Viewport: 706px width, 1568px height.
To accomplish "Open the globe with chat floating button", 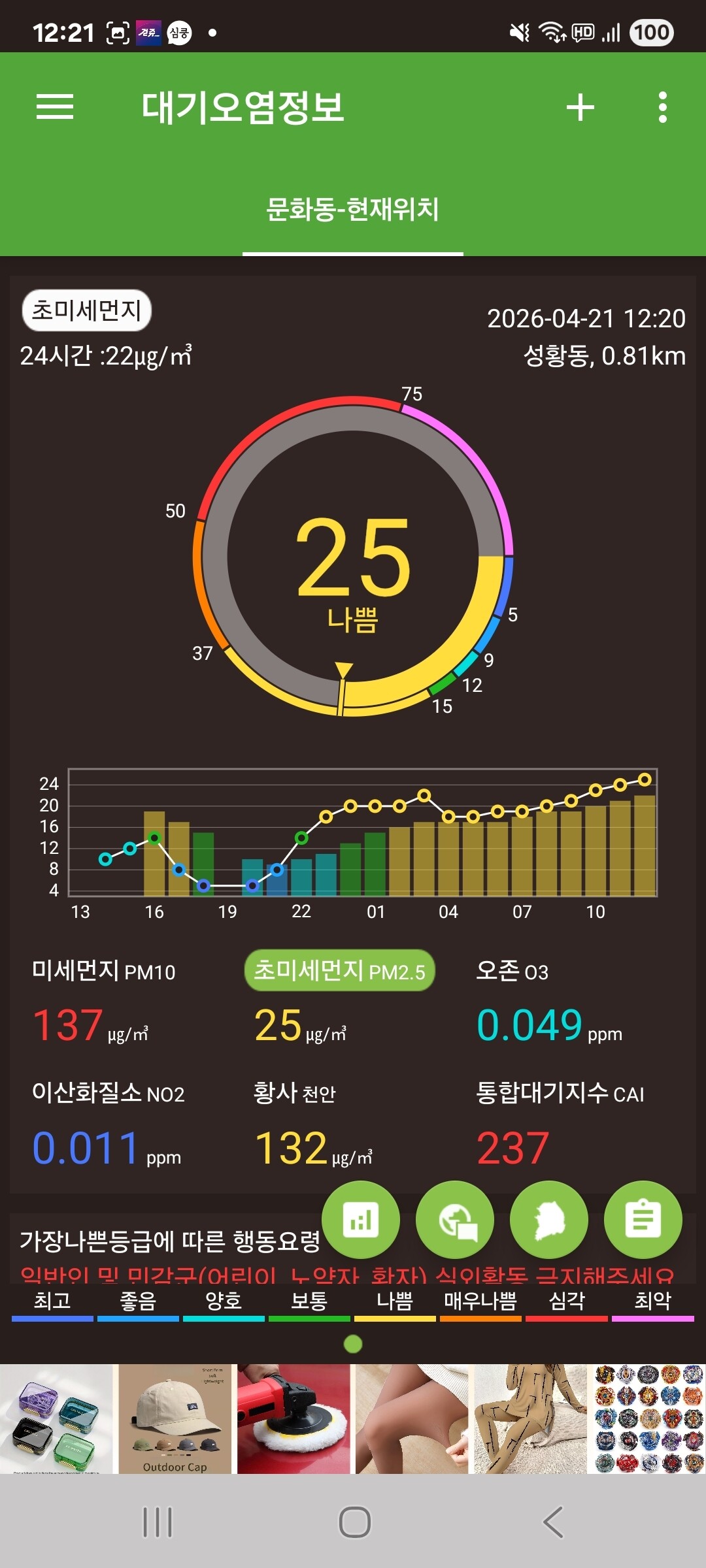I will [x=455, y=1220].
